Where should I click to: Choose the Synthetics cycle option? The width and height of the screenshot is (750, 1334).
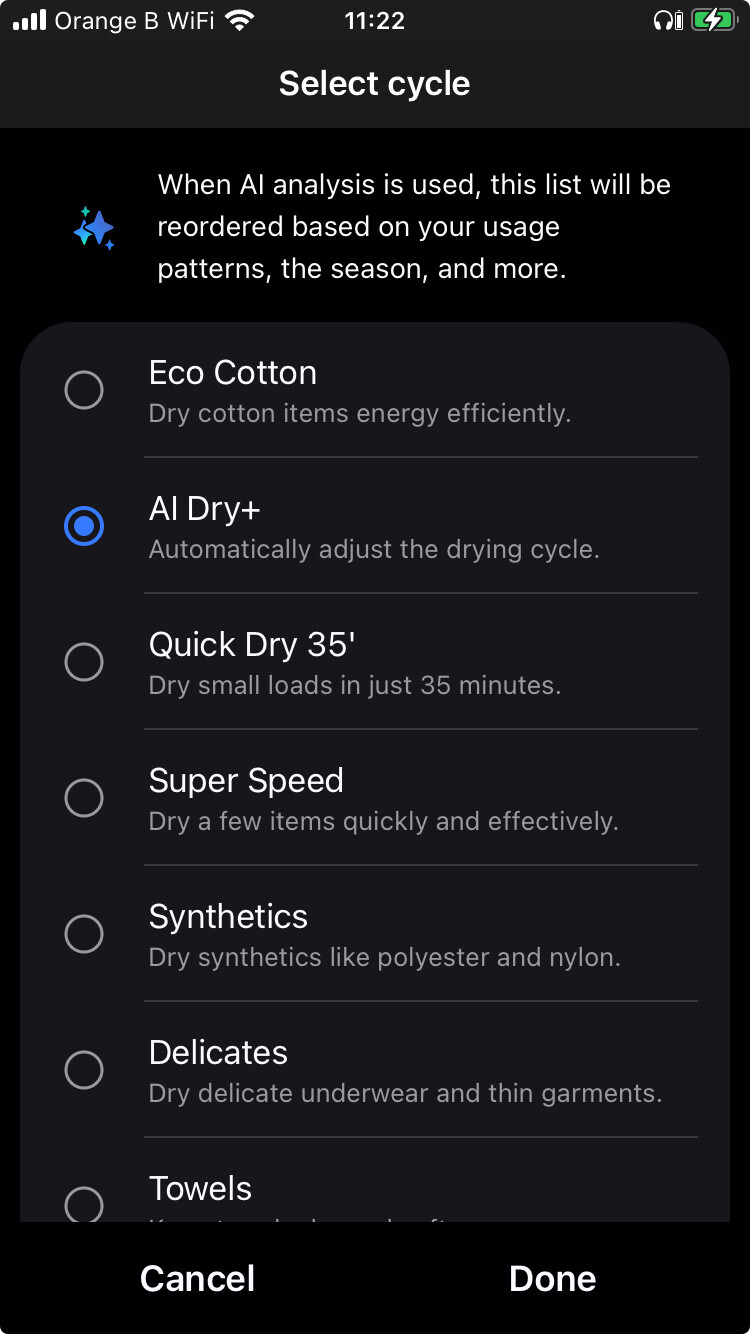coord(84,934)
